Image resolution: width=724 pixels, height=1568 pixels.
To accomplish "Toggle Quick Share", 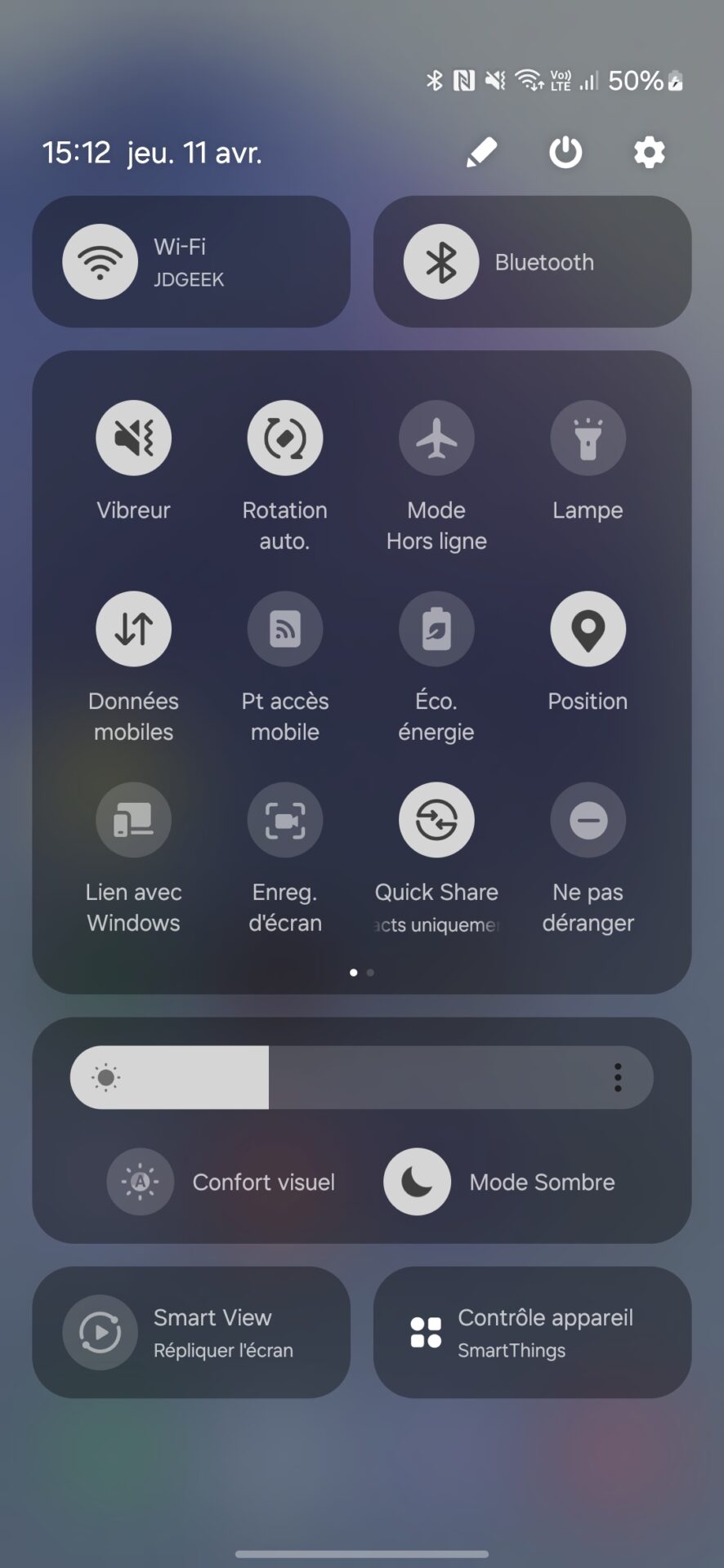I will [x=436, y=820].
